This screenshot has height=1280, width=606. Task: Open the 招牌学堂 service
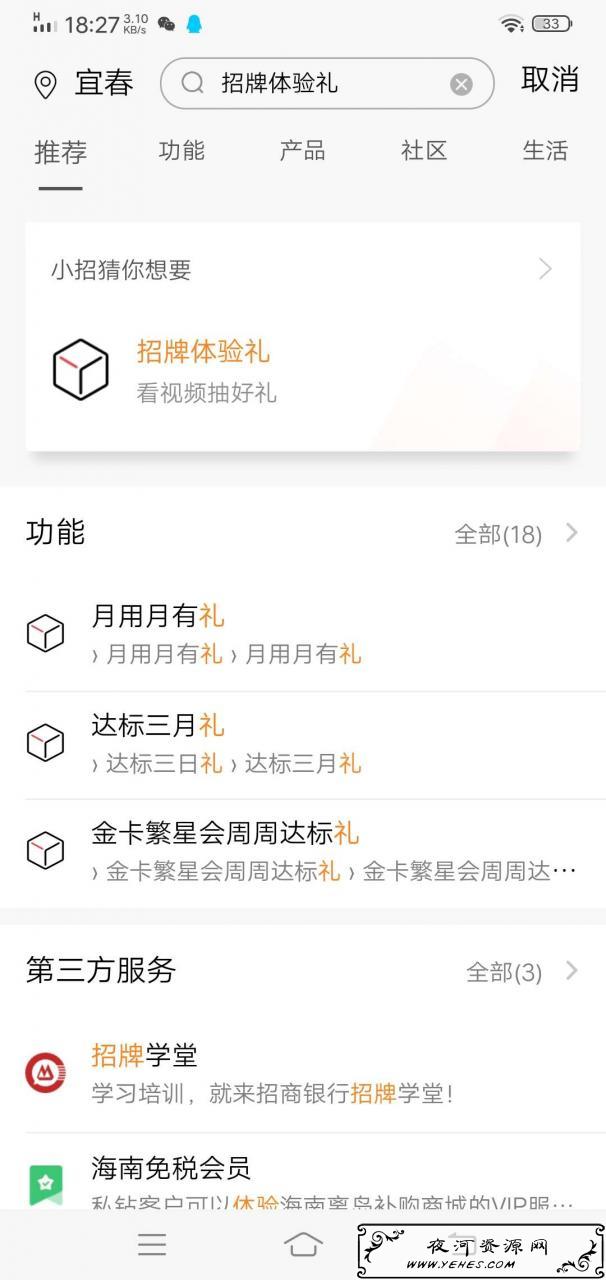tap(315, 1075)
